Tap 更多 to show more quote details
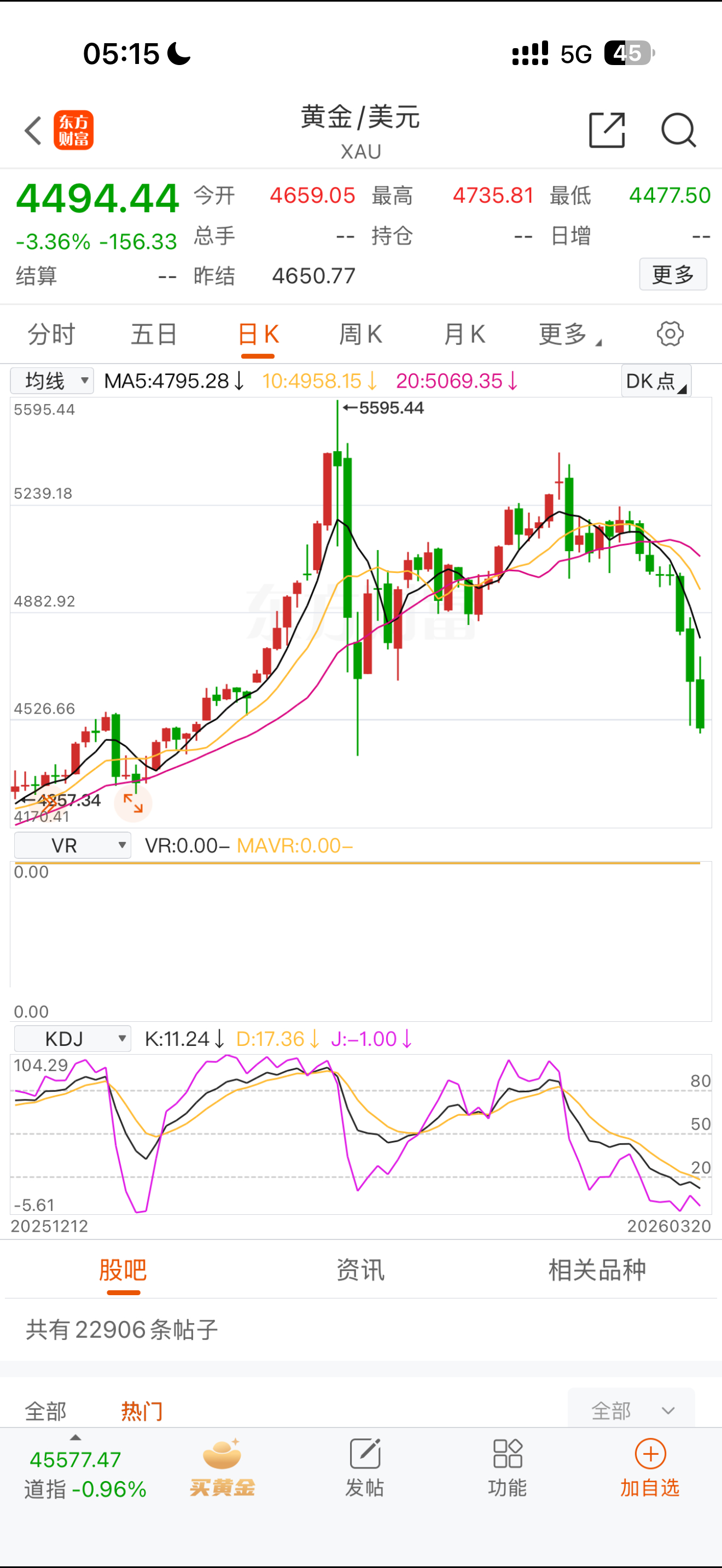The width and height of the screenshot is (722, 1568). coord(673,274)
